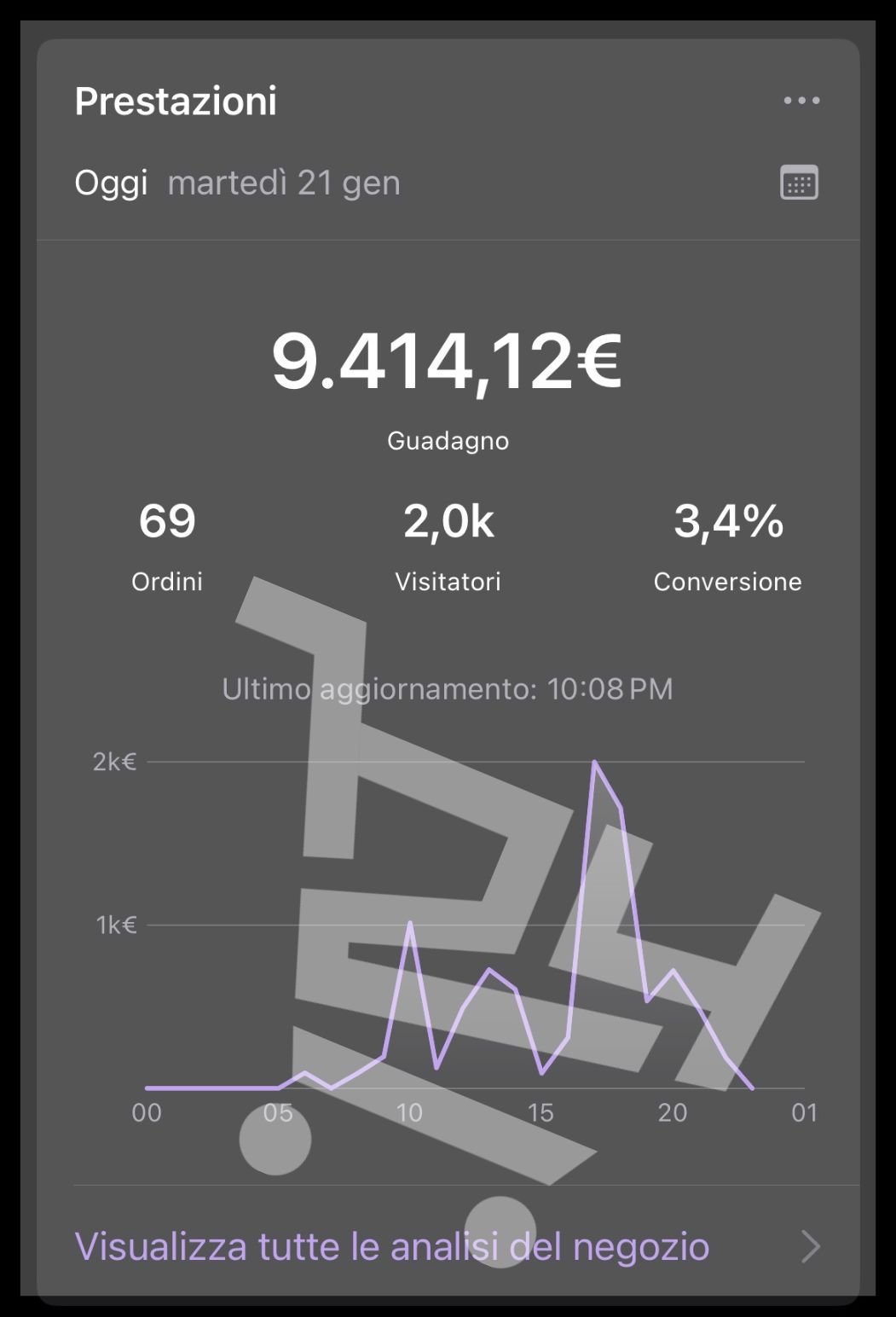Click the chart peak near 2k€
This screenshot has height=1317, width=896.
point(595,762)
